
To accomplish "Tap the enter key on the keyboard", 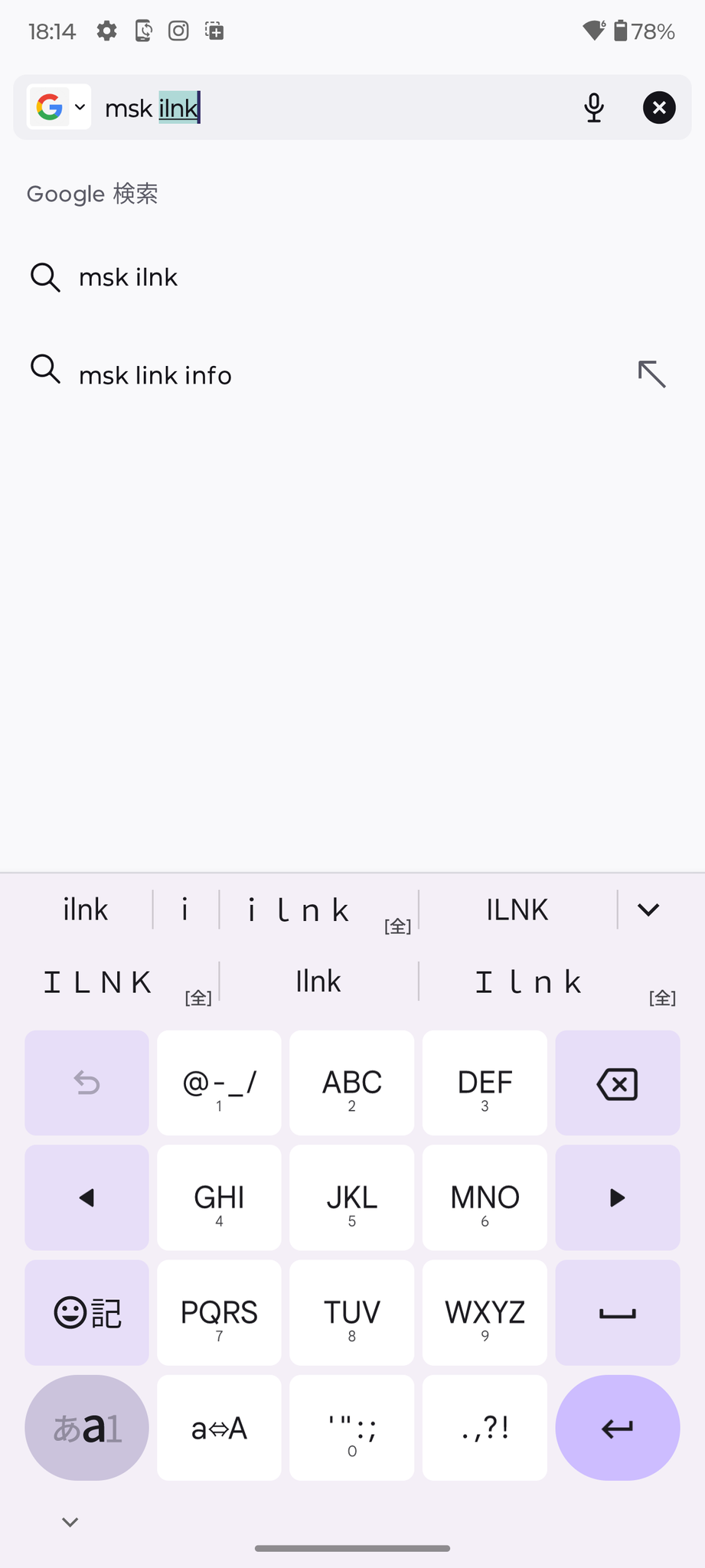I will [618, 1428].
